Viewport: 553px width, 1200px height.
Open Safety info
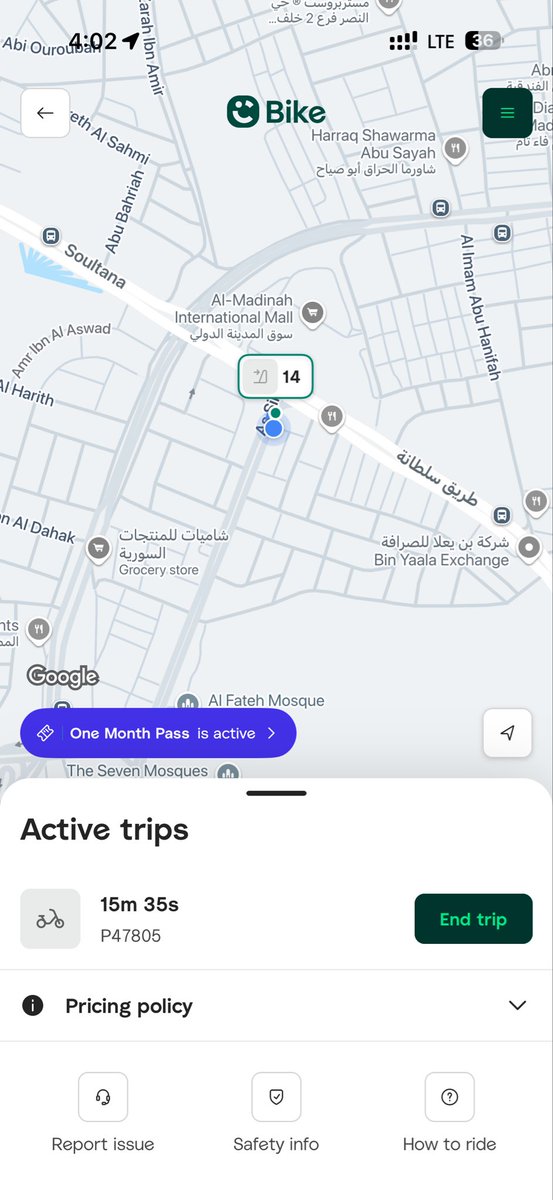tap(276, 1113)
